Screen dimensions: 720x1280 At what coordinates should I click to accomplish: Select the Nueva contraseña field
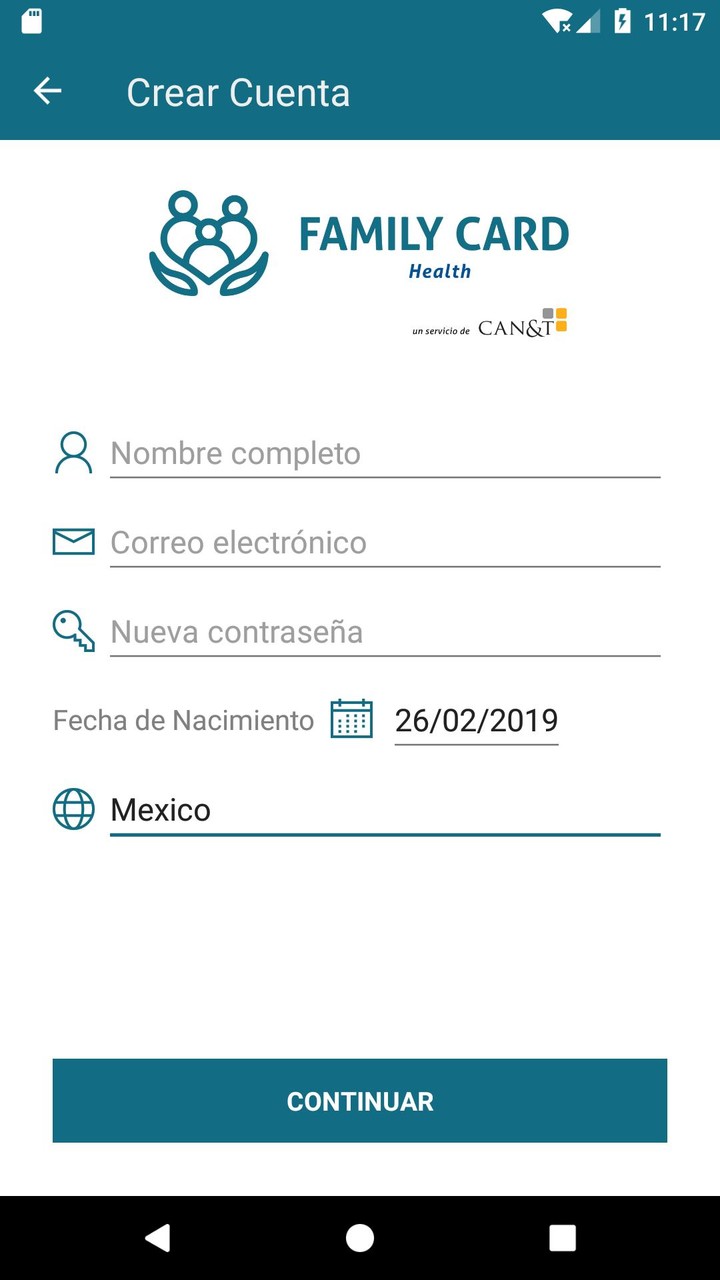385,631
